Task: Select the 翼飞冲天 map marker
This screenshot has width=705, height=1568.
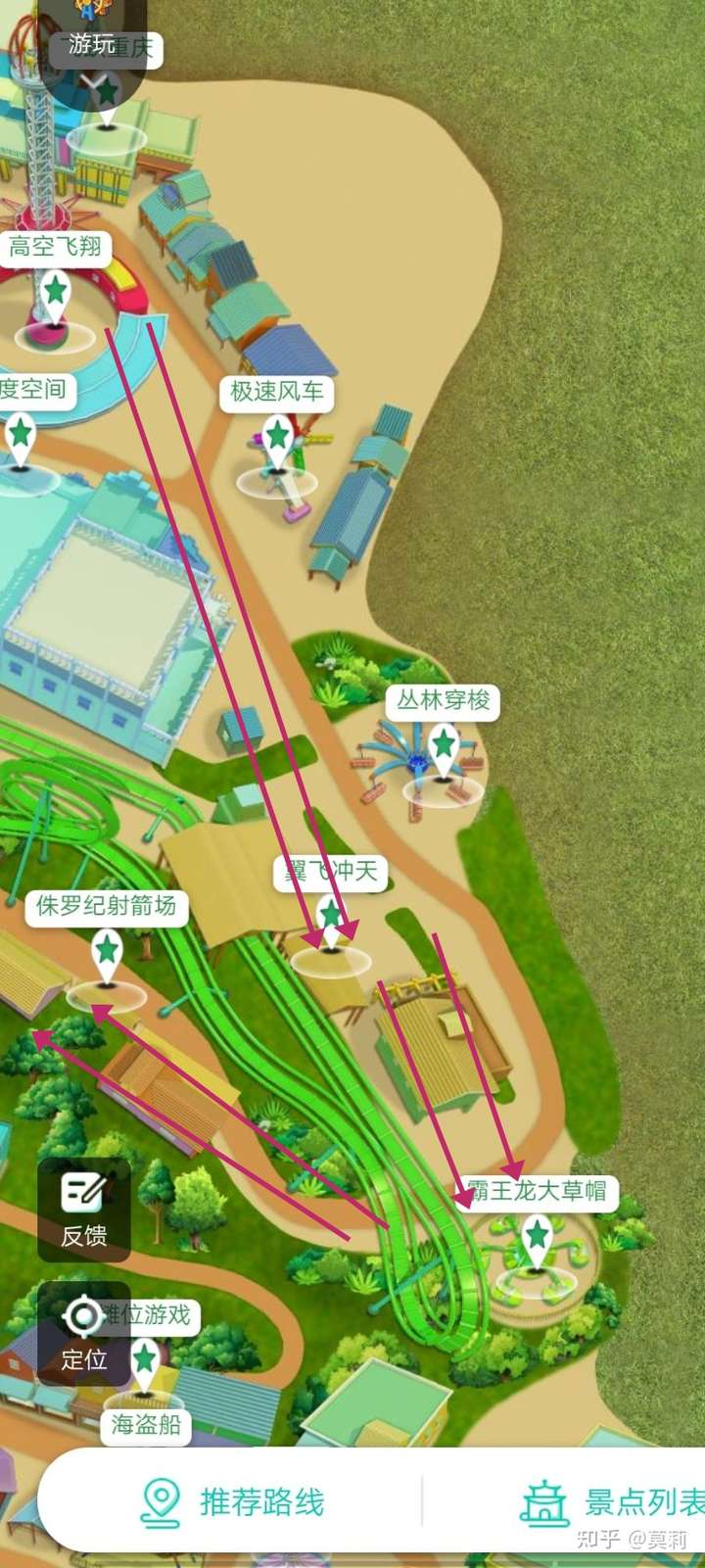Action: point(331,916)
